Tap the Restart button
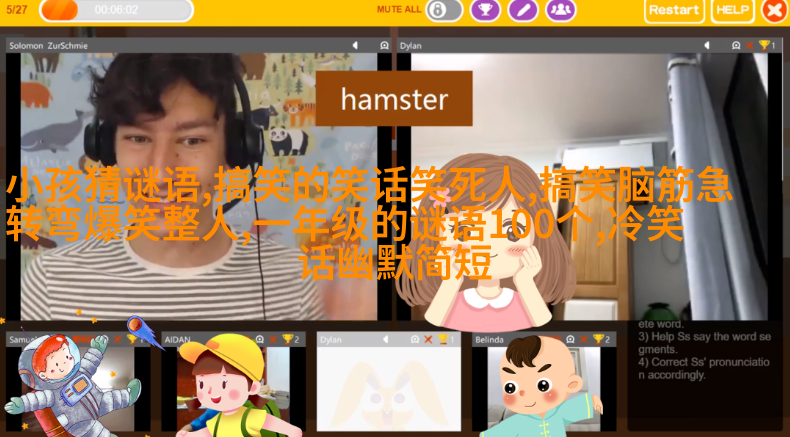 [x=674, y=10]
